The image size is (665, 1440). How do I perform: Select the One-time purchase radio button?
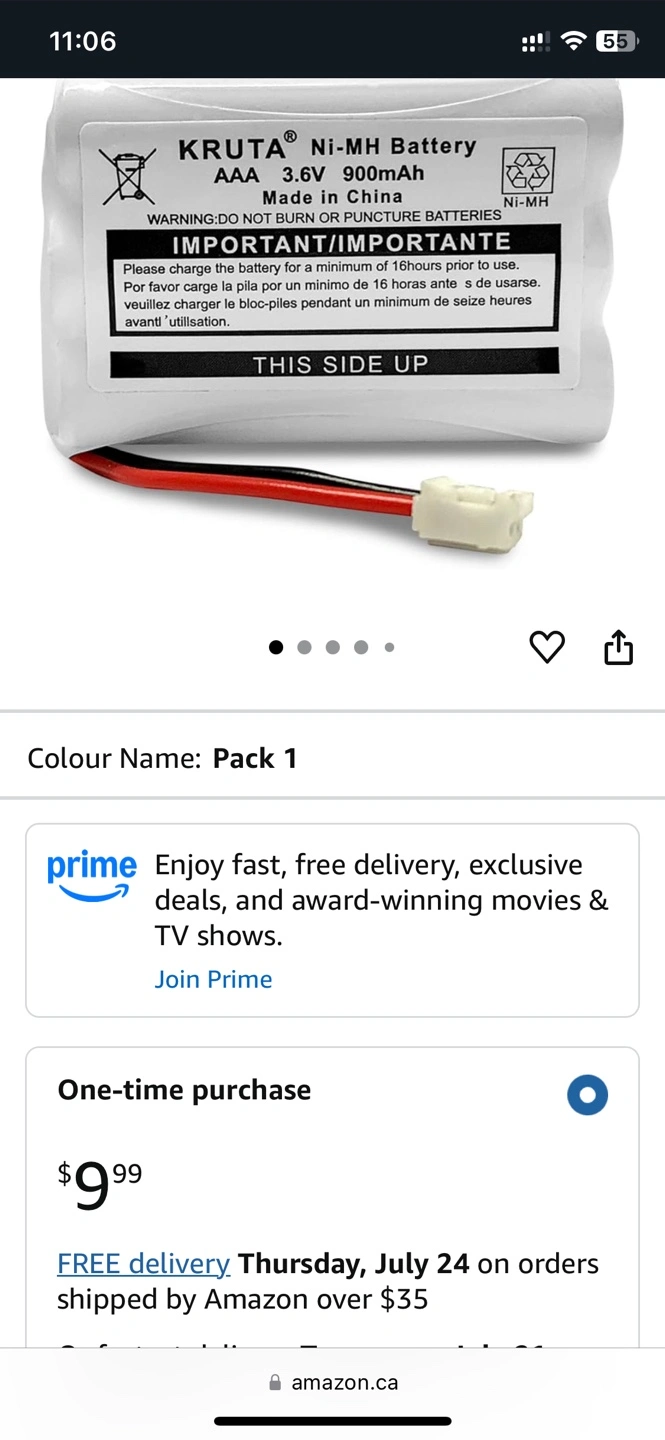pos(587,1094)
